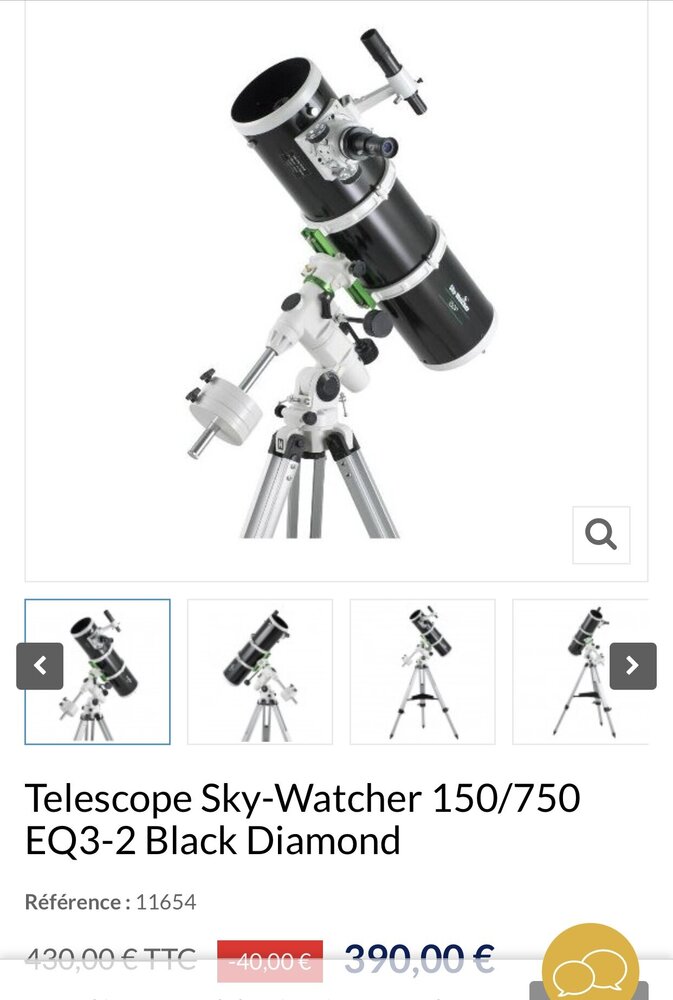Open the yellow live chat bubble
The width and height of the screenshot is (673, 1000).
click(x=591, y=968)
